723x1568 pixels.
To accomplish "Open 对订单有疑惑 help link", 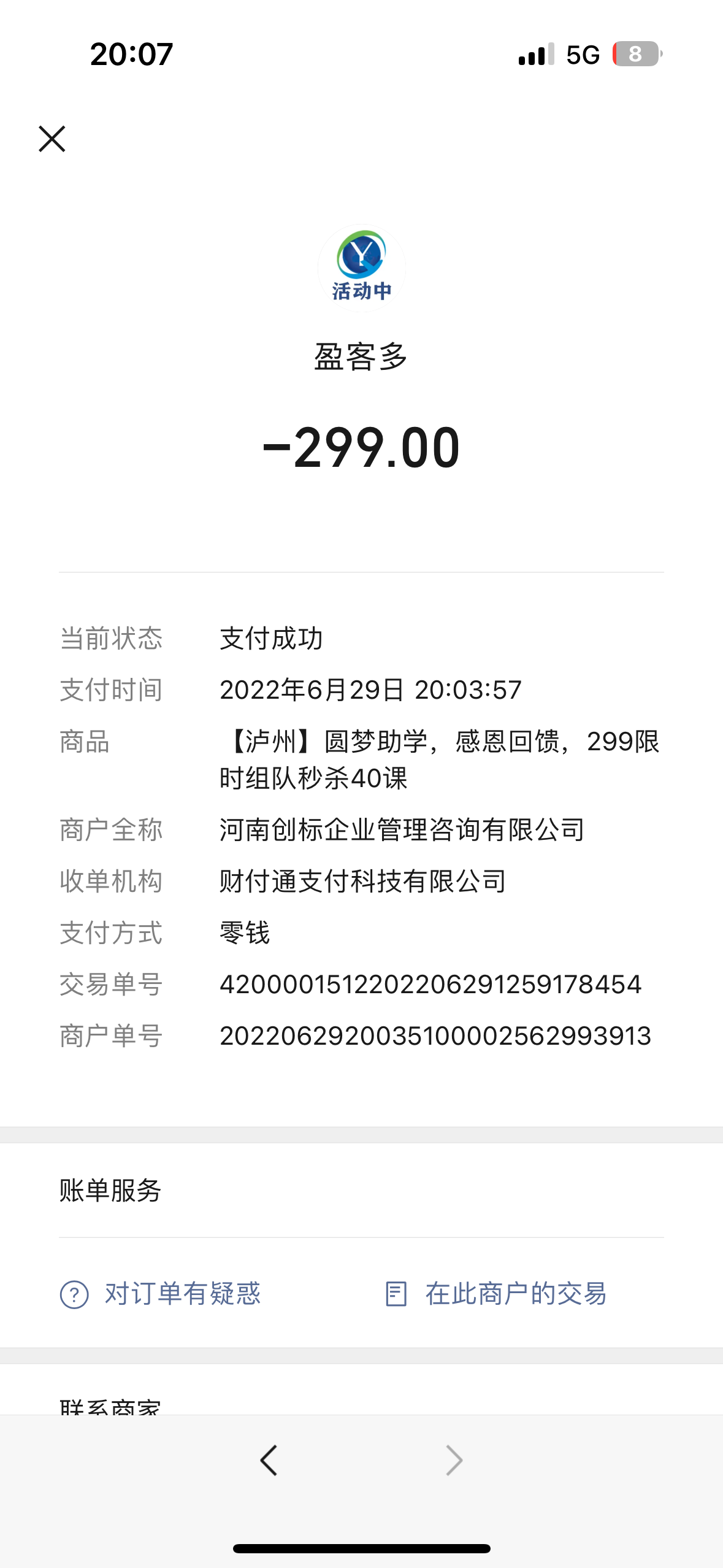I will 161,1294.
